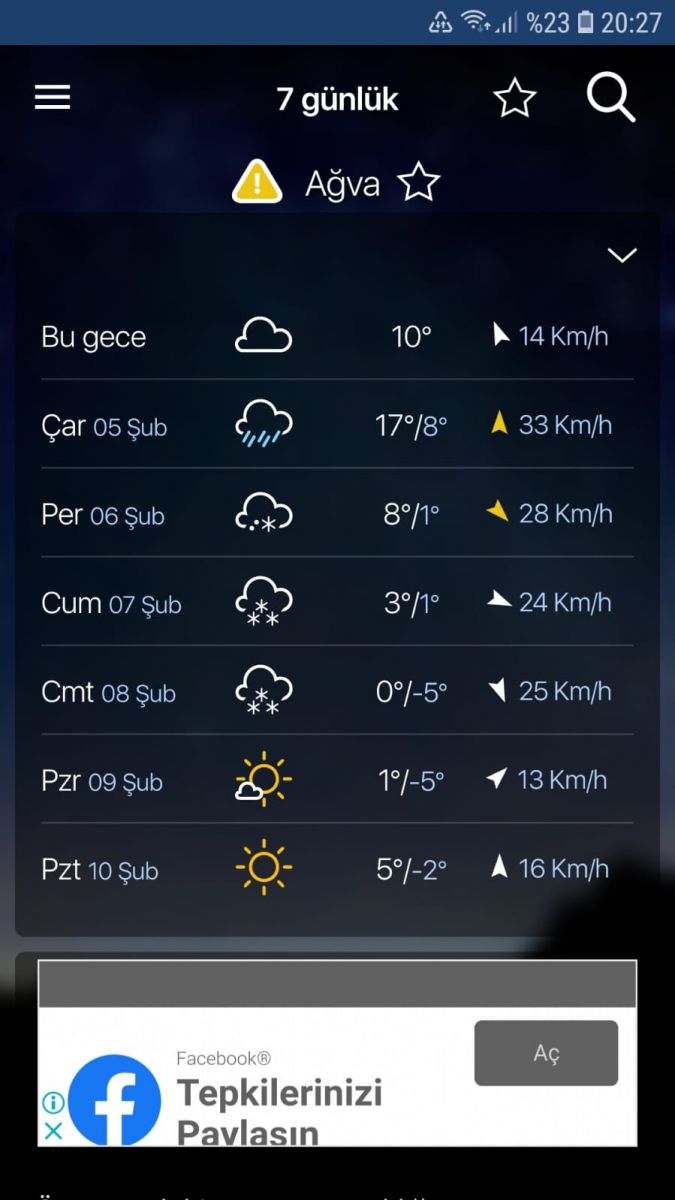Expand the forecast chevron
This screenshot has width=675, height=1200.
(622, 256)
